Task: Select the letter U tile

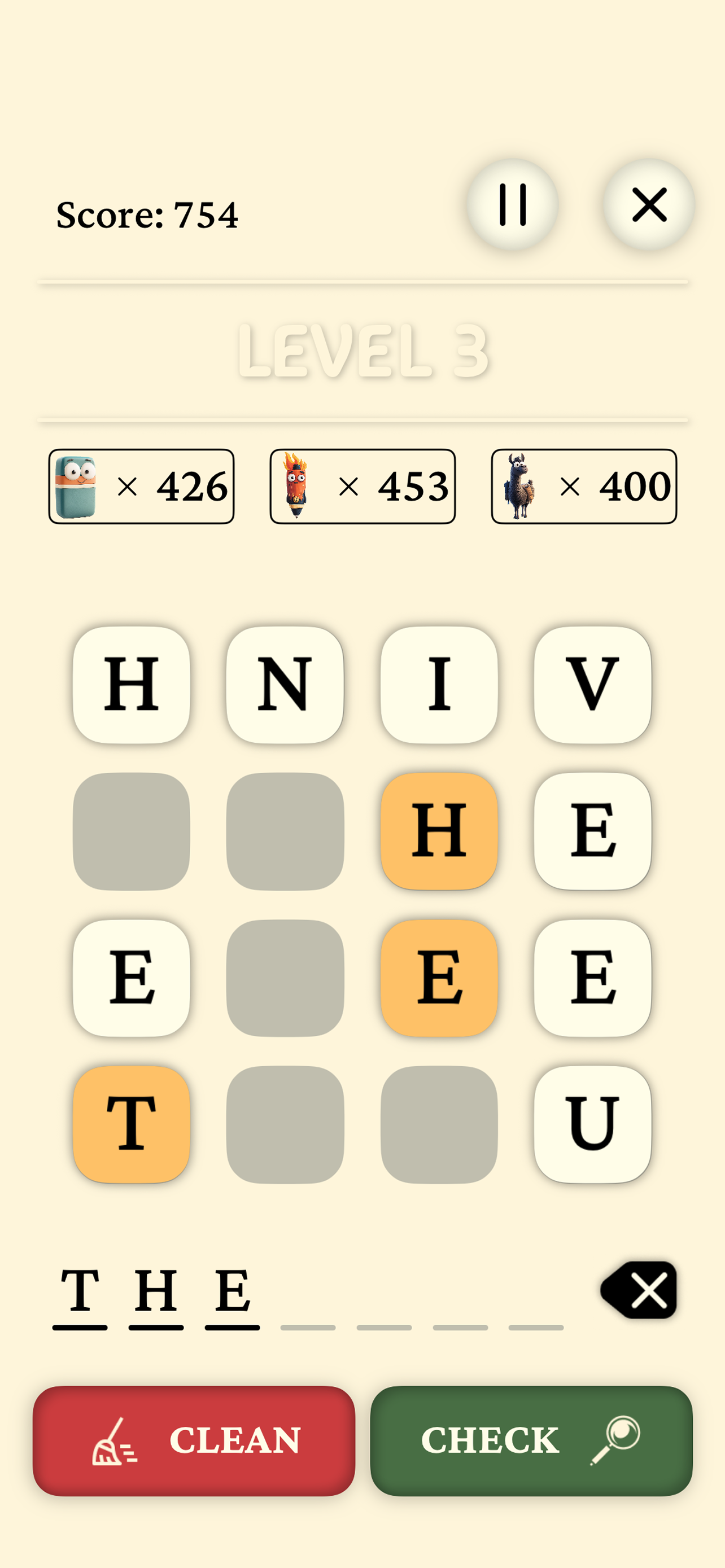Action: pos(592,1124)
